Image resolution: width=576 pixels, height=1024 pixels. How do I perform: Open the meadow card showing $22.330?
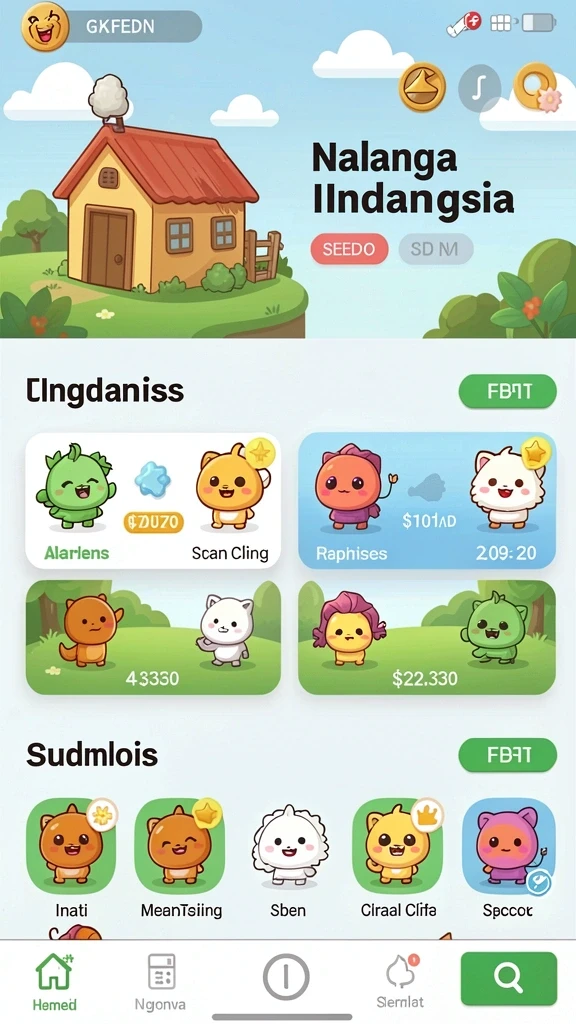[x=427, y=637]
